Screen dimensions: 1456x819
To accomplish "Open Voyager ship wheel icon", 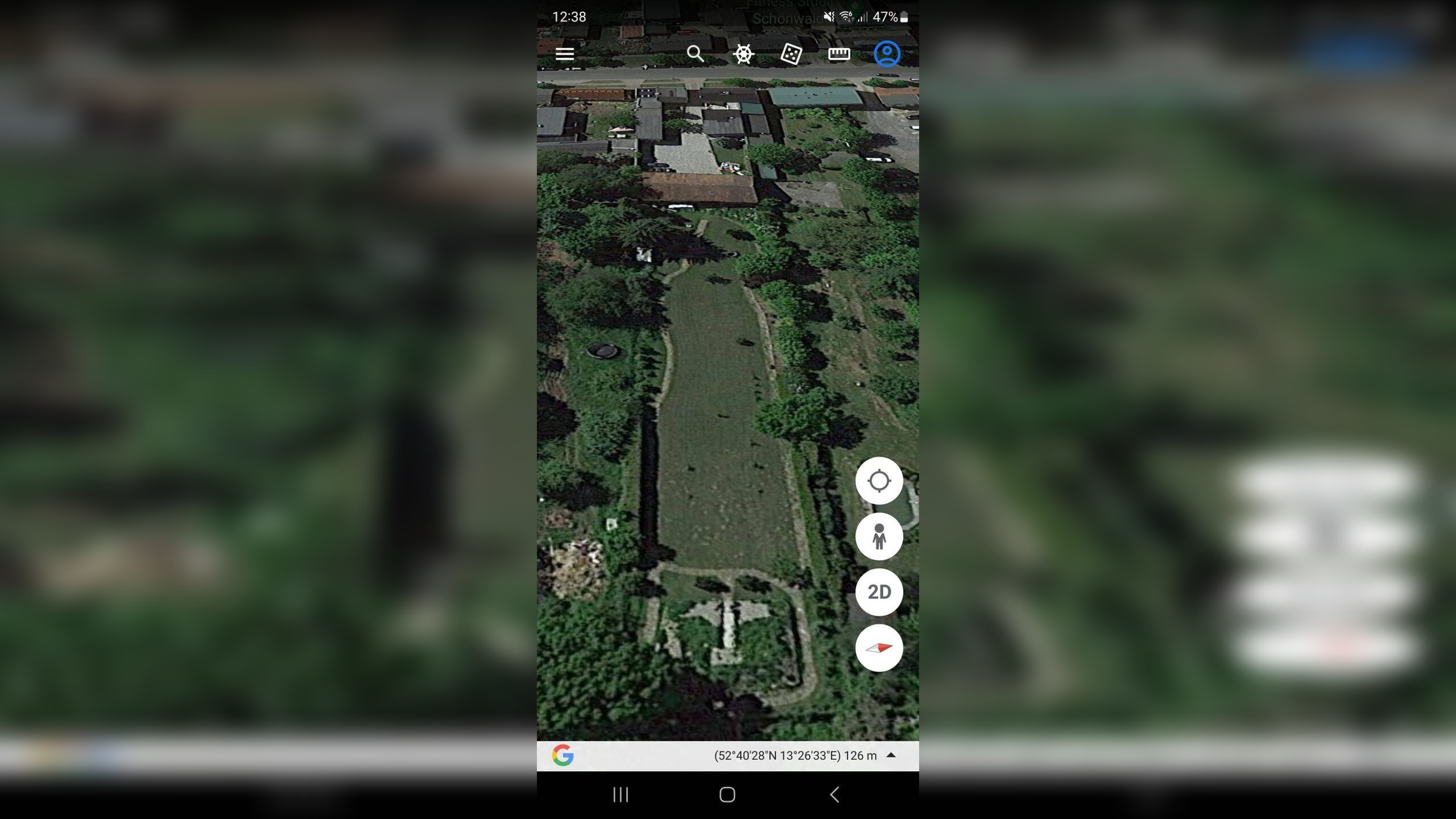I will point(743,54).
